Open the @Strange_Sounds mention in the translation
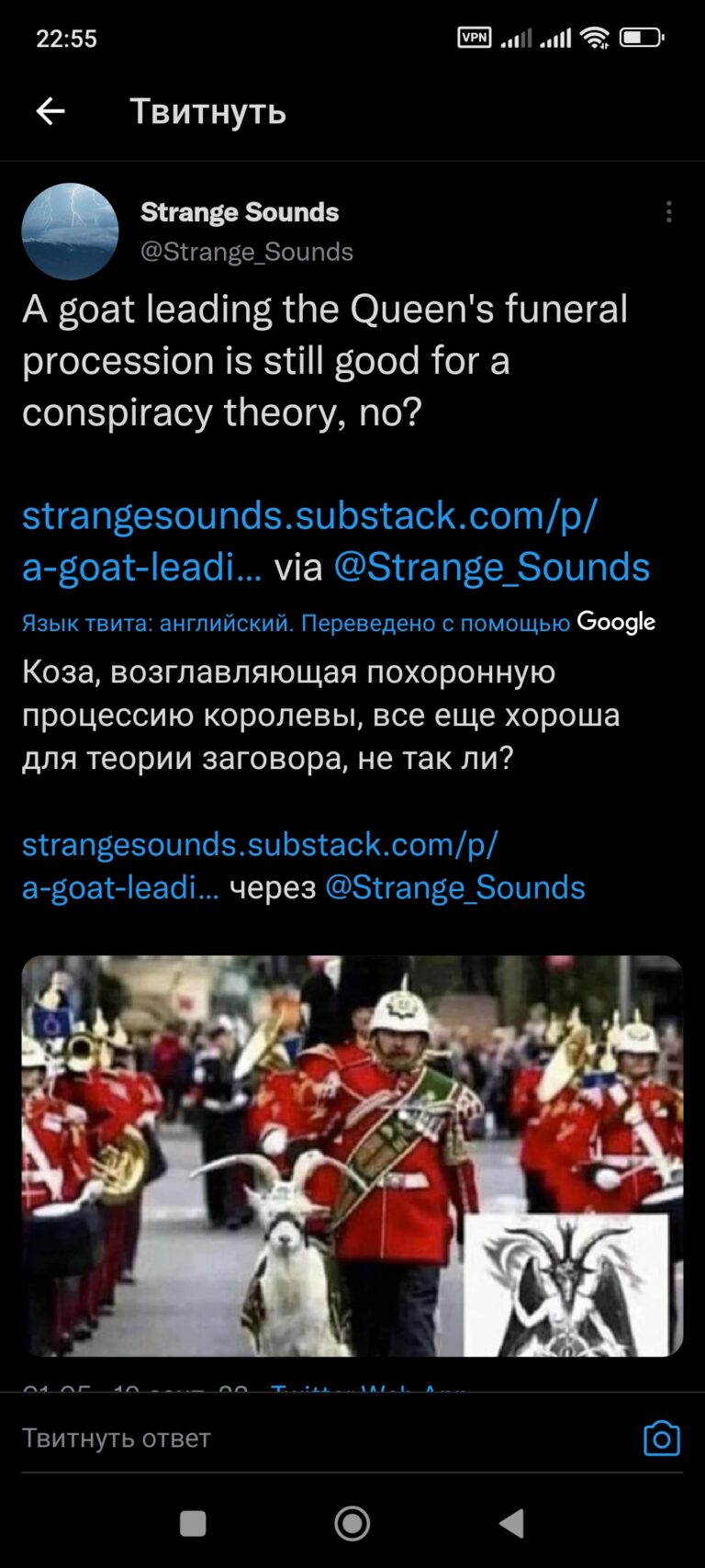The height and width of the screenshot is (1568, 705). click(455, 887)
